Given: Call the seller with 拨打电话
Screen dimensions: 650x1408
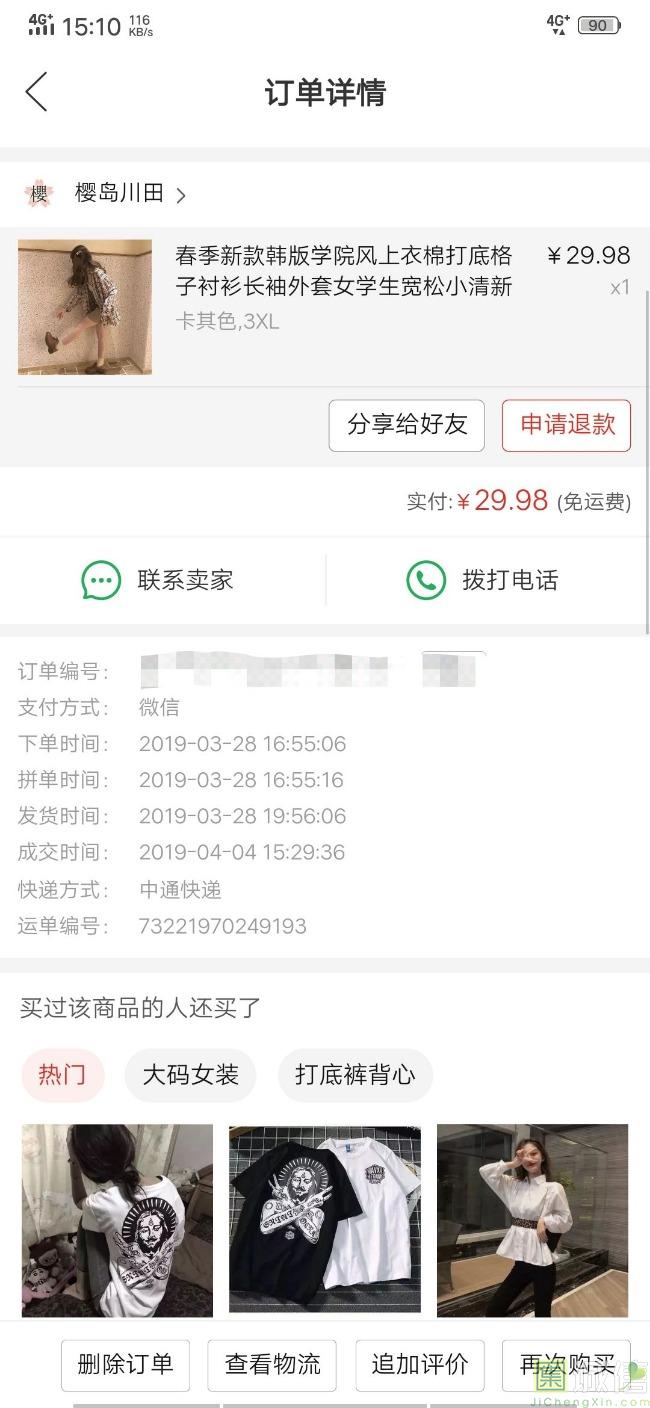Looking at the screenshot, I should tap(484, 580).
